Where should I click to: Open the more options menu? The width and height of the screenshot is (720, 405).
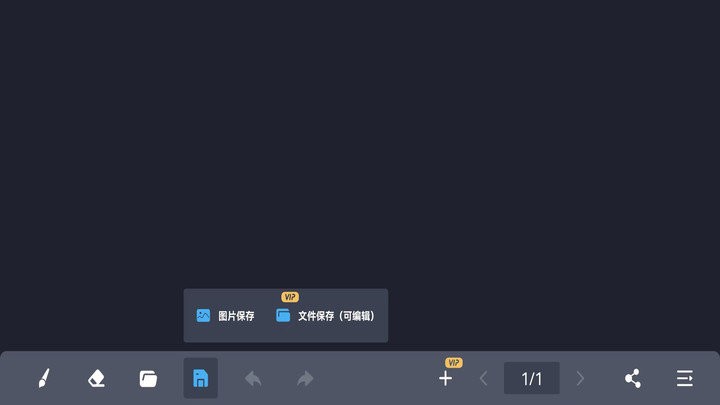pyautogui.click(x=685, y=378)
